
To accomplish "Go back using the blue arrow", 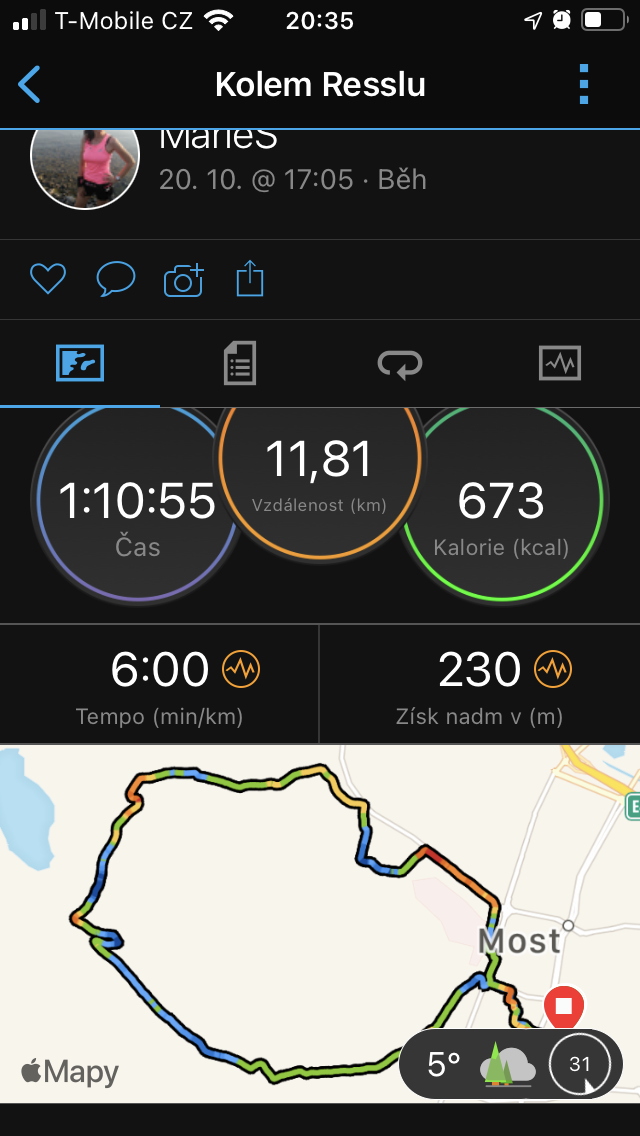I will pyautogui.click(x=29, y=85).
